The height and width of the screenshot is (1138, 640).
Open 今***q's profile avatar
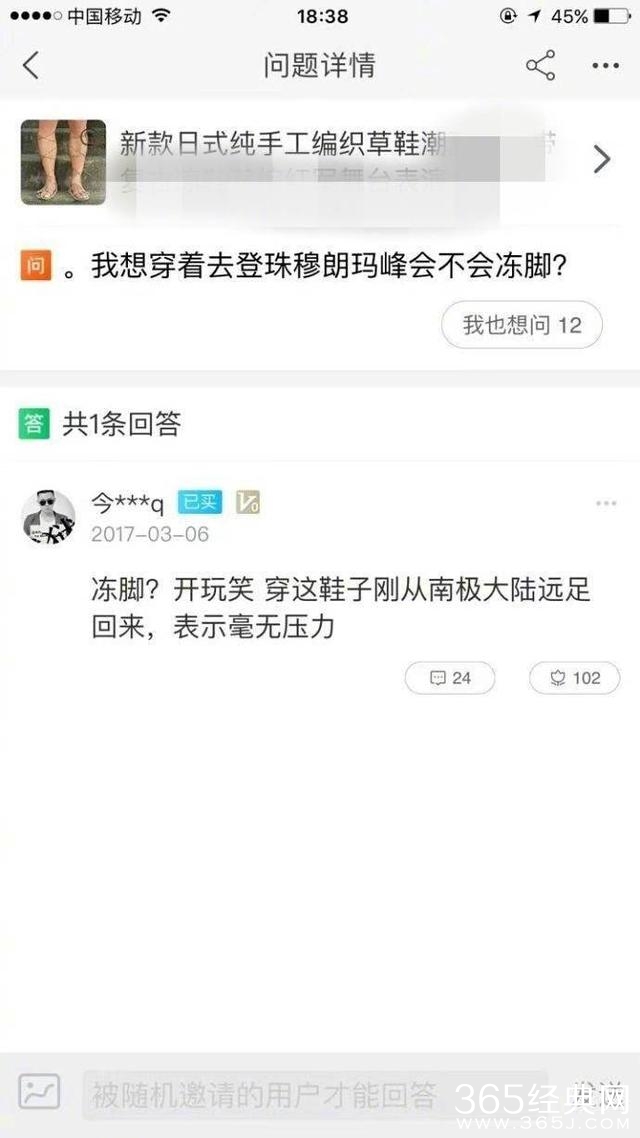click(48, 517)
